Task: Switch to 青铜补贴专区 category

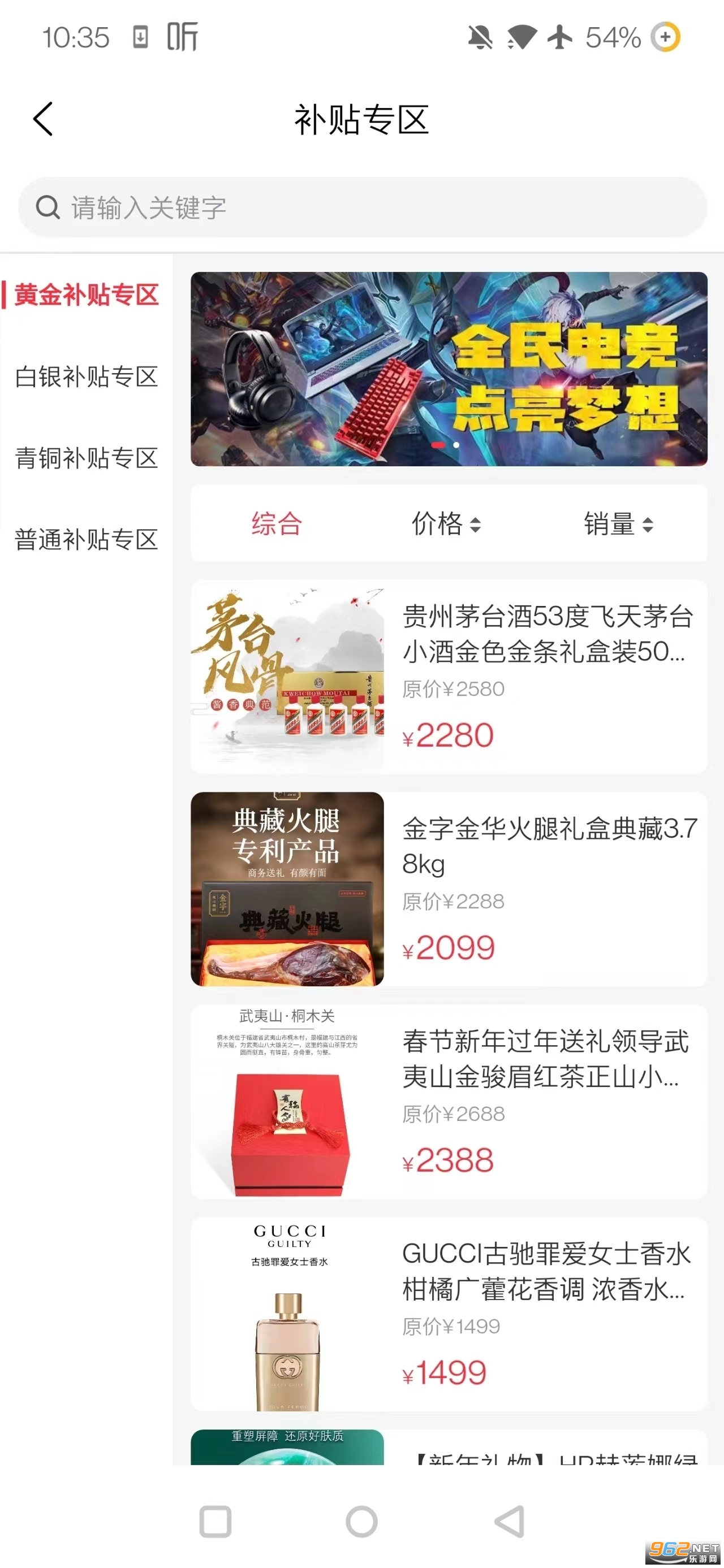Action: coord(86,458)
